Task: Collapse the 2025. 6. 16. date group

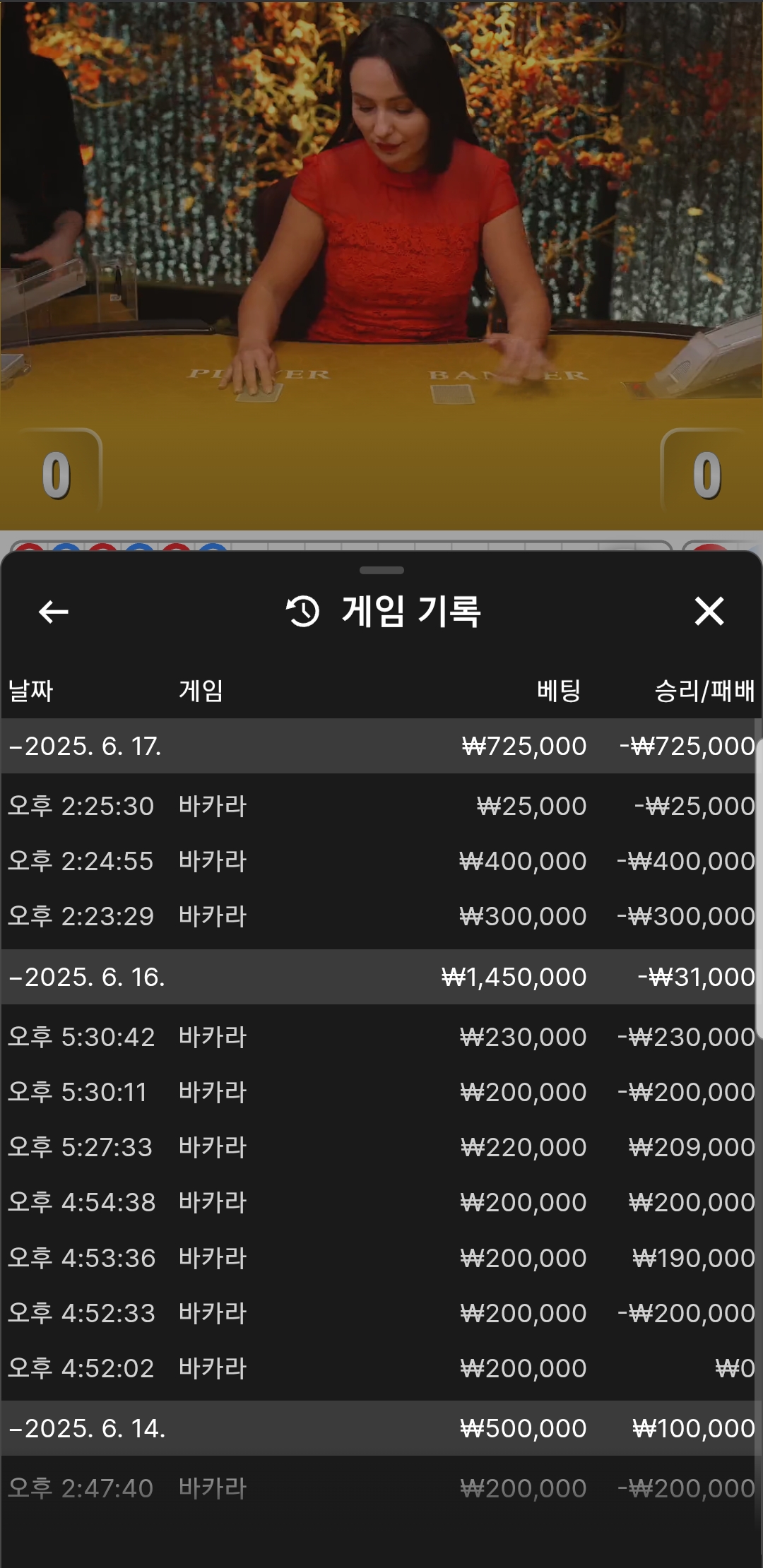Action: coord(86,977)
